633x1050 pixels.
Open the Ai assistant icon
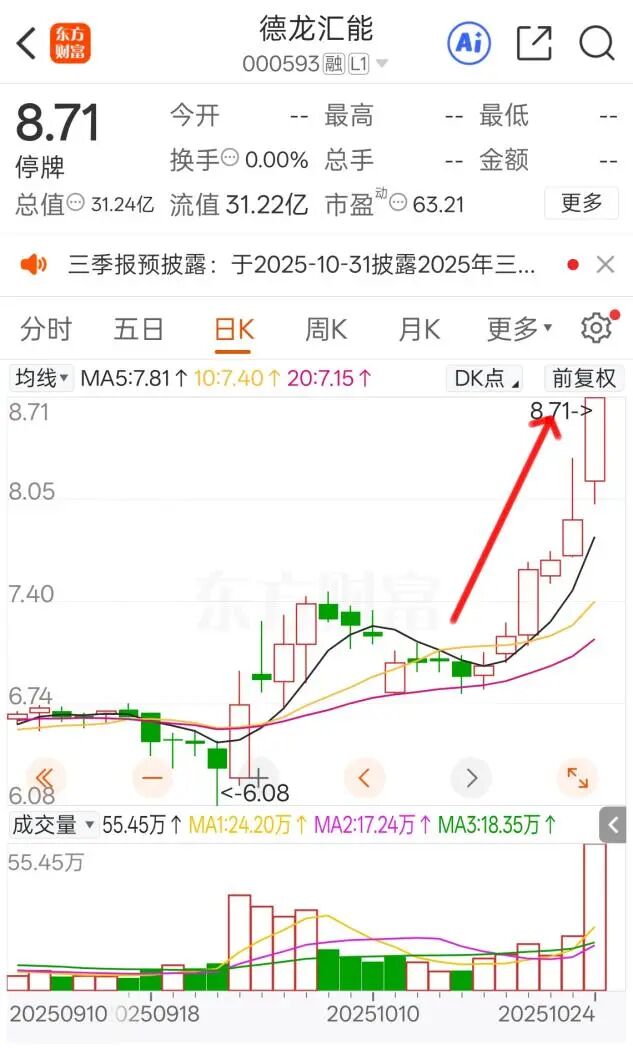(x=468, y=43)
